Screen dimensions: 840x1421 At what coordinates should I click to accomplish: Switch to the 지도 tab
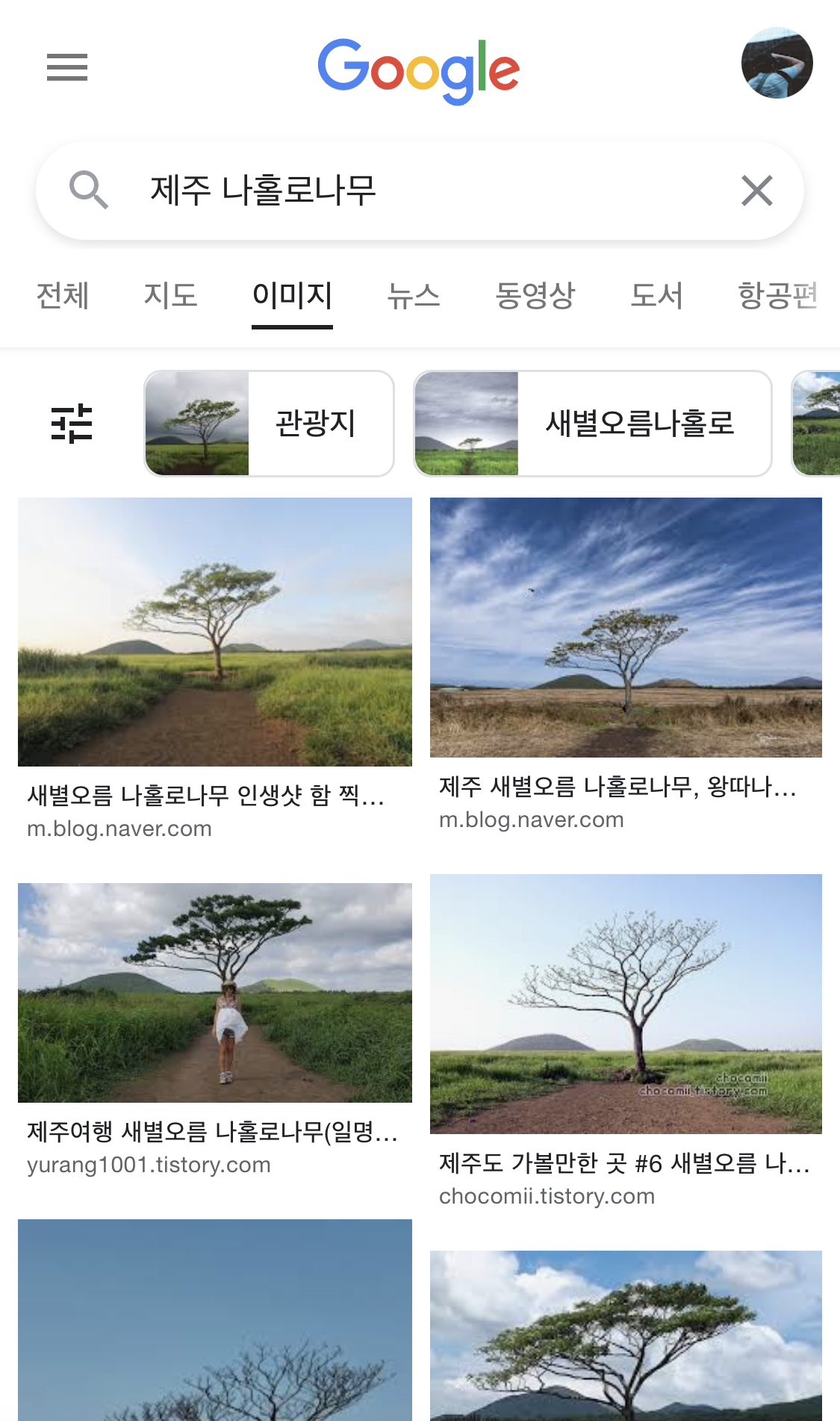170,296
